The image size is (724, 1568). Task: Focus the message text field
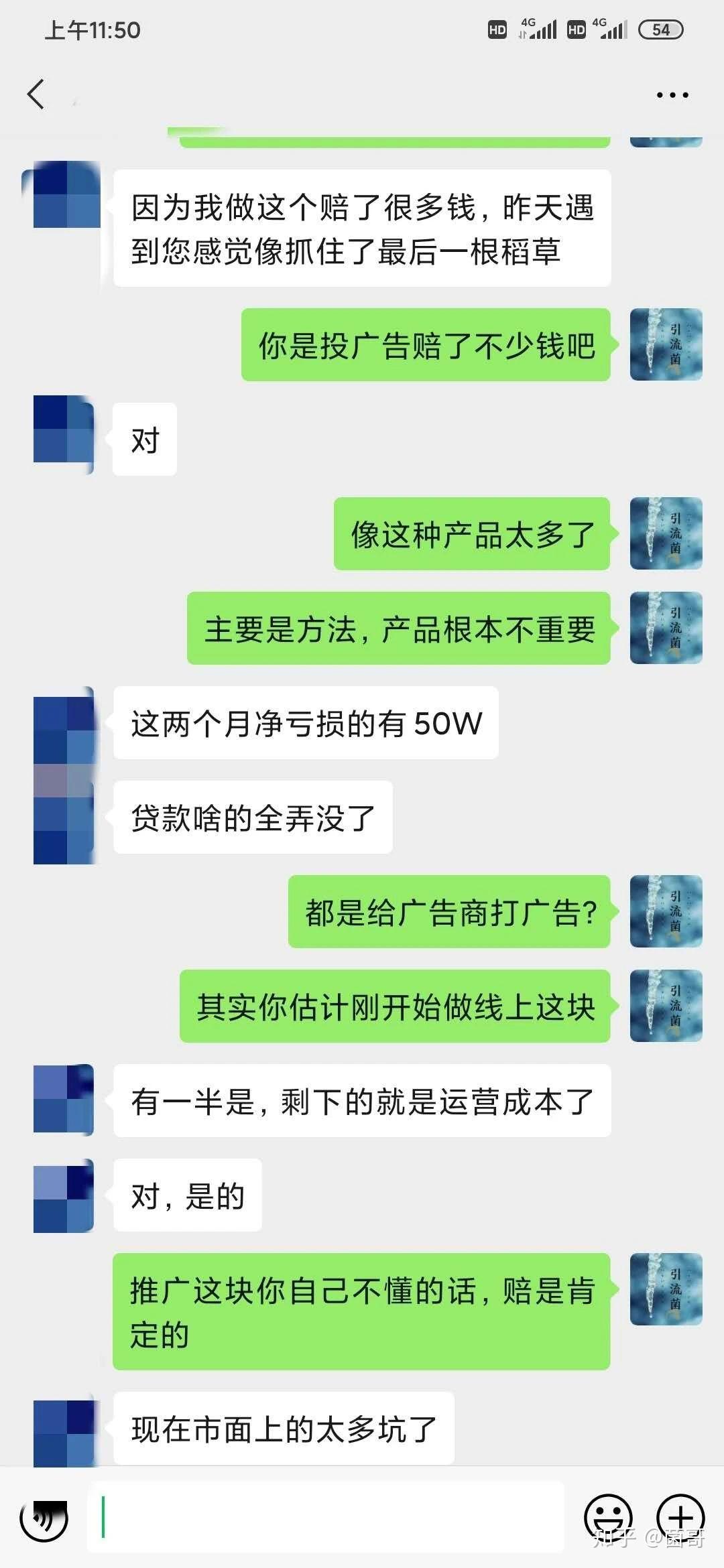[326, 1517]
